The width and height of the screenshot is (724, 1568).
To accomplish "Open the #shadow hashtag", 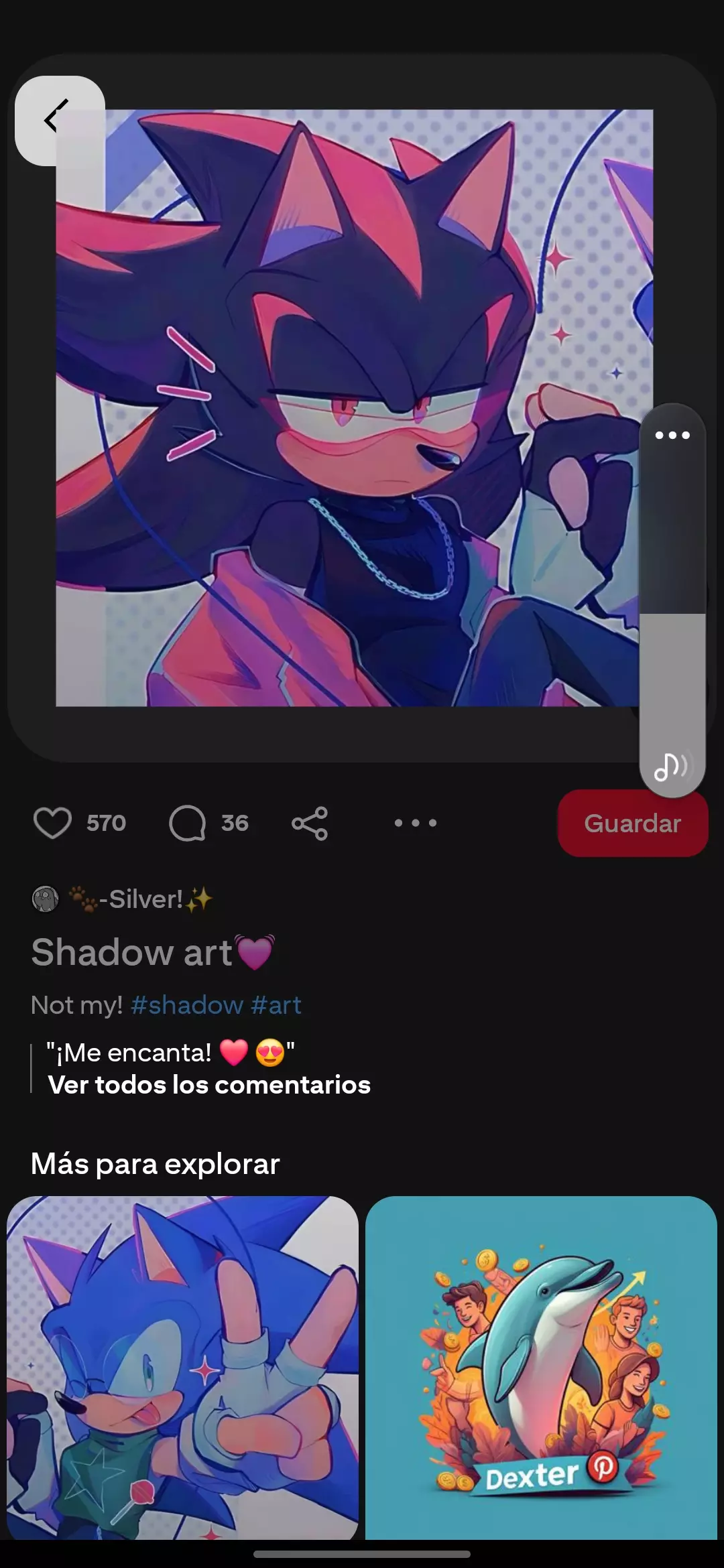I will (187, 1005).
